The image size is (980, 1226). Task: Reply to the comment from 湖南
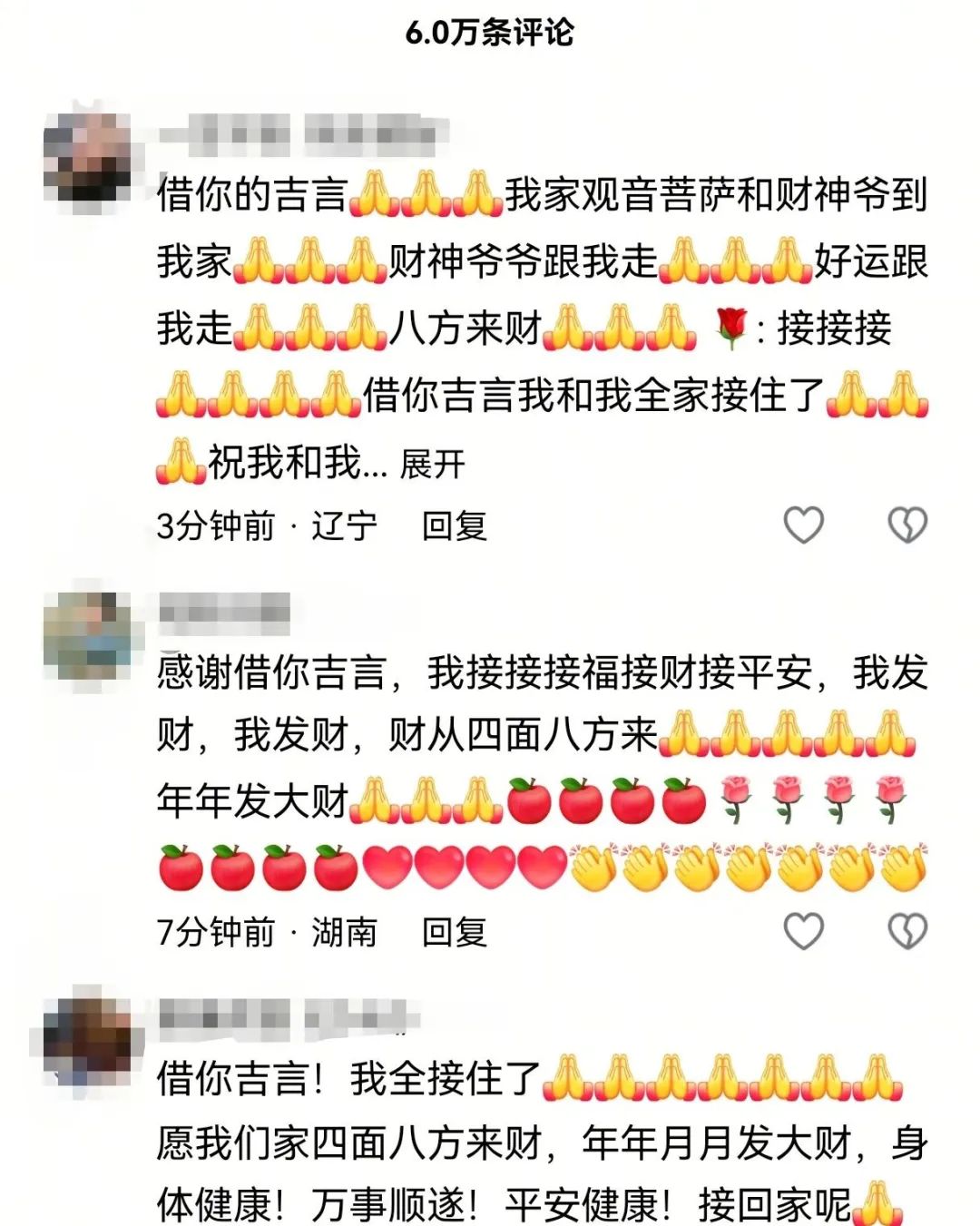click(455, 933)
